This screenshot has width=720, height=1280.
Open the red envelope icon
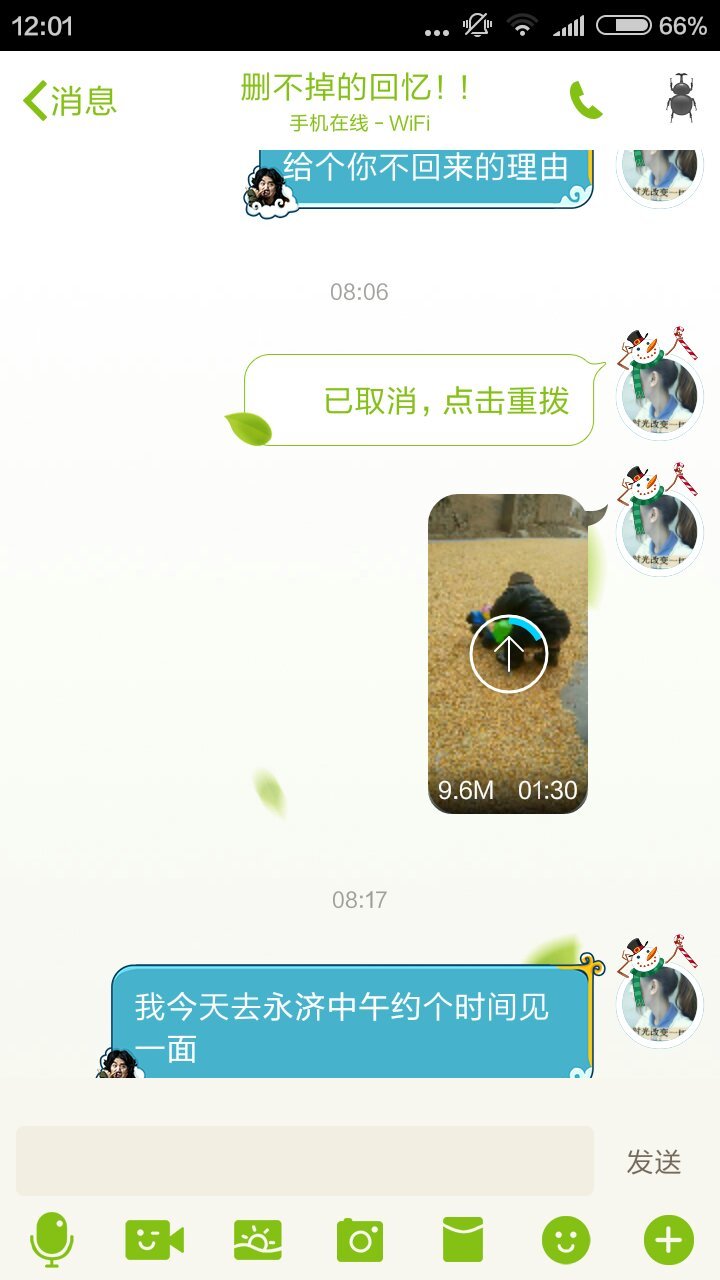[x=463, y=1241]
